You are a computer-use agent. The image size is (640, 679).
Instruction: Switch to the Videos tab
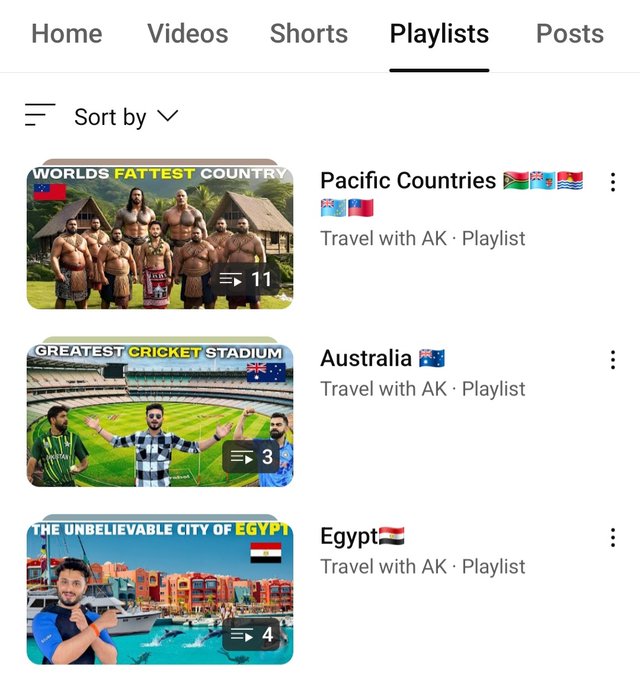tap(188, 34)
